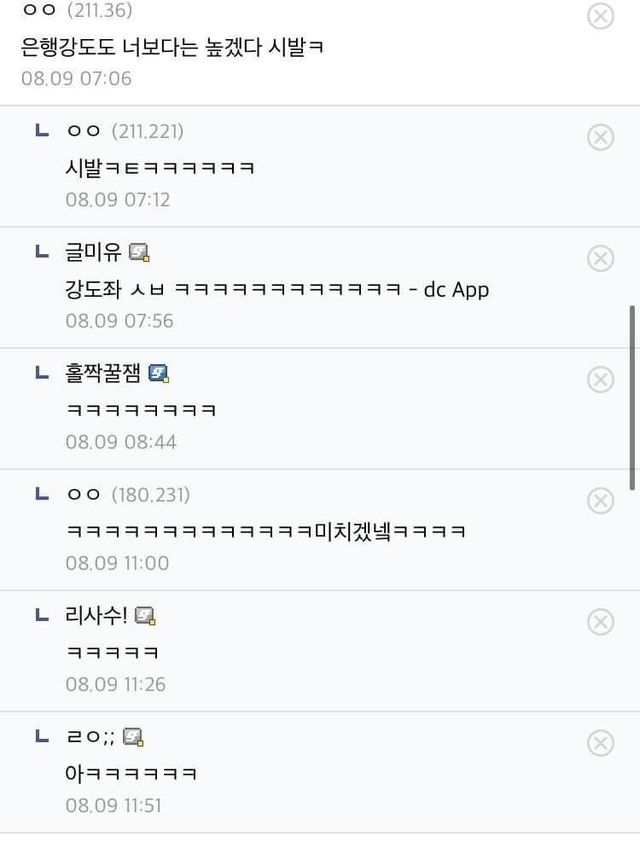Delete the reply from 리사수!

point(600,622)
